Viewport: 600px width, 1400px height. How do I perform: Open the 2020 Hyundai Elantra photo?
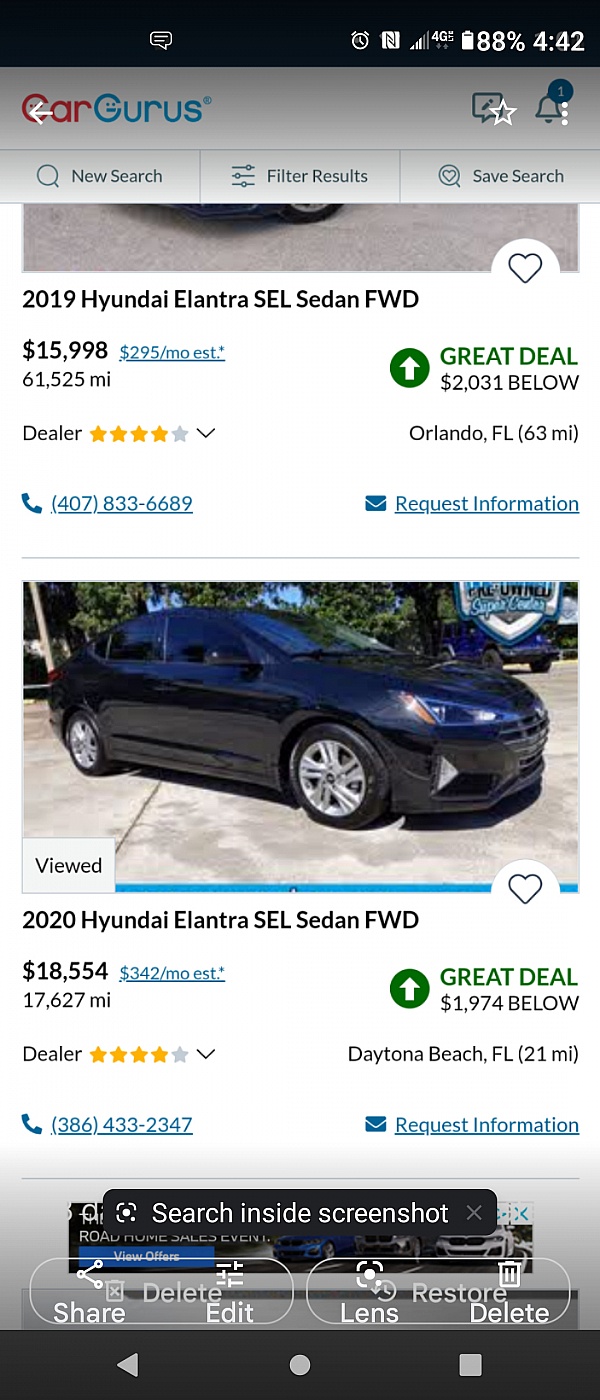click(x=300, y=735)
